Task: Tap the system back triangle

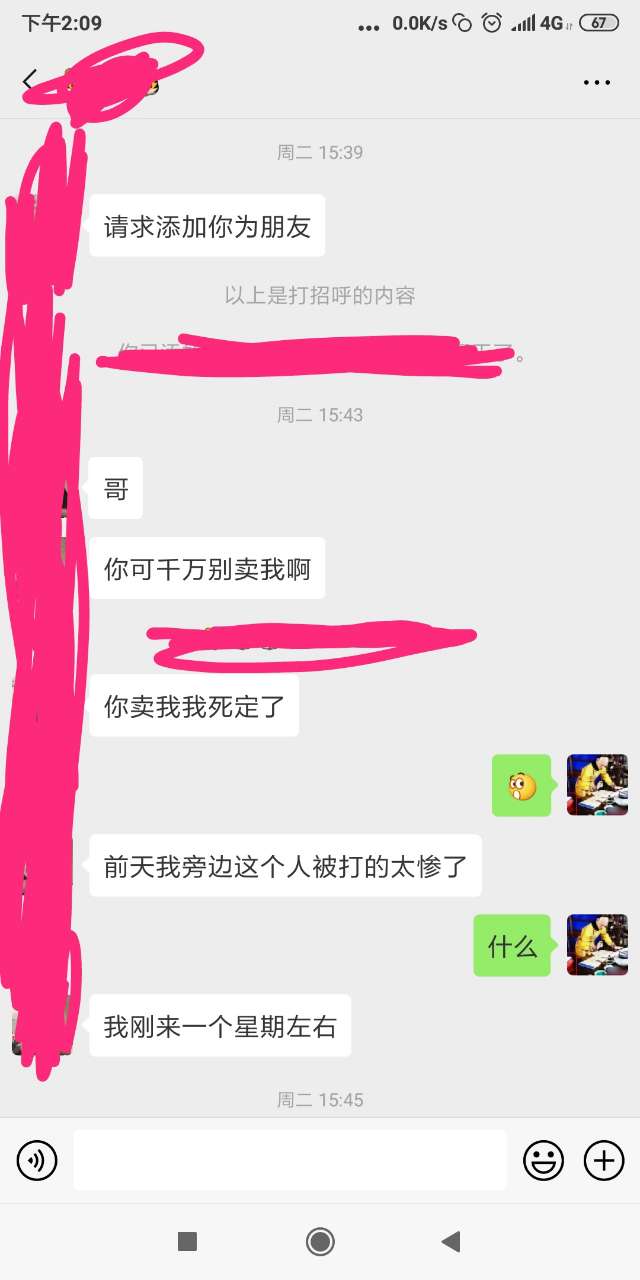Action: [x=451, y=1242]
